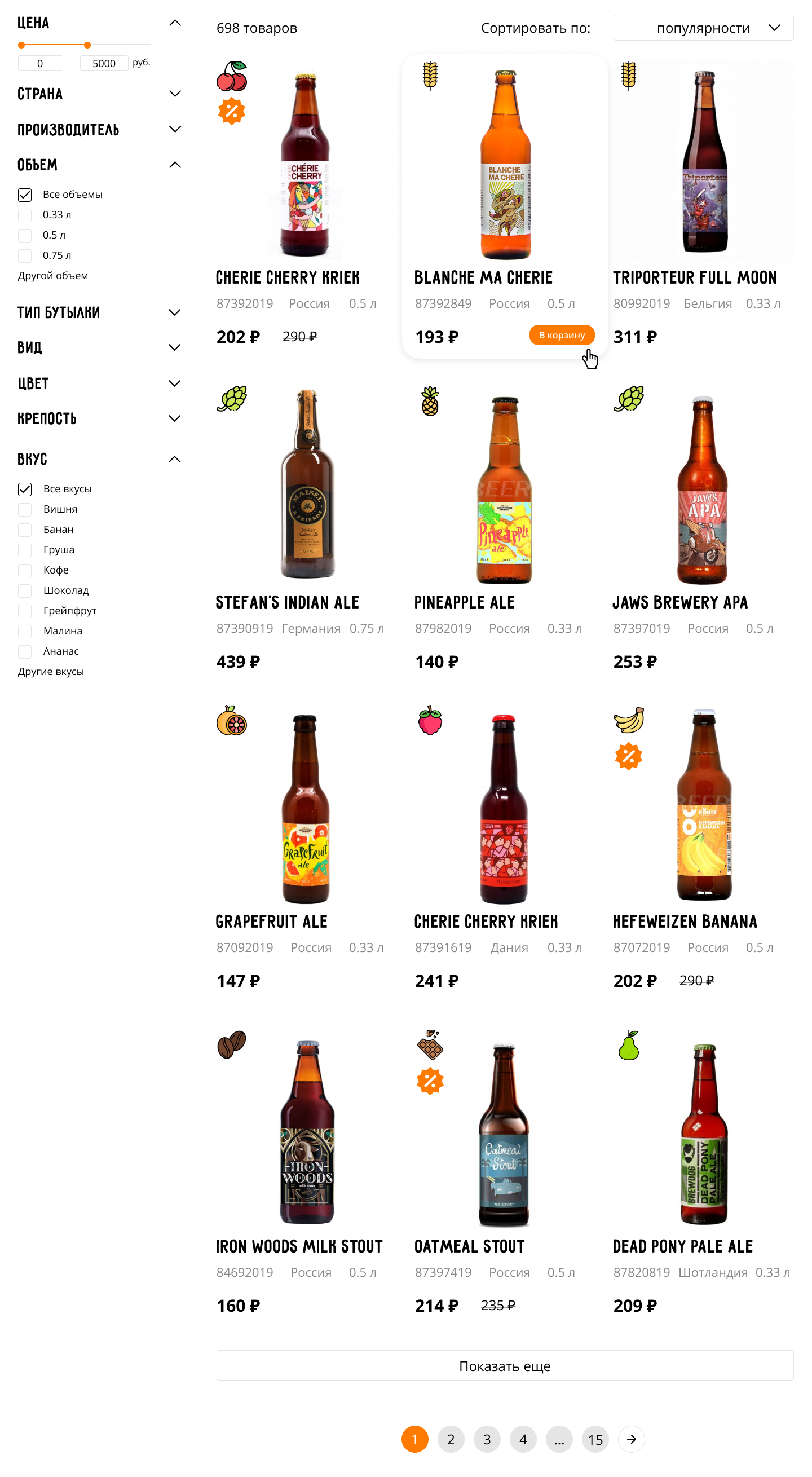Check the Грейпфрут flavor option
The image size is (812, 1477).
point(25,611)
